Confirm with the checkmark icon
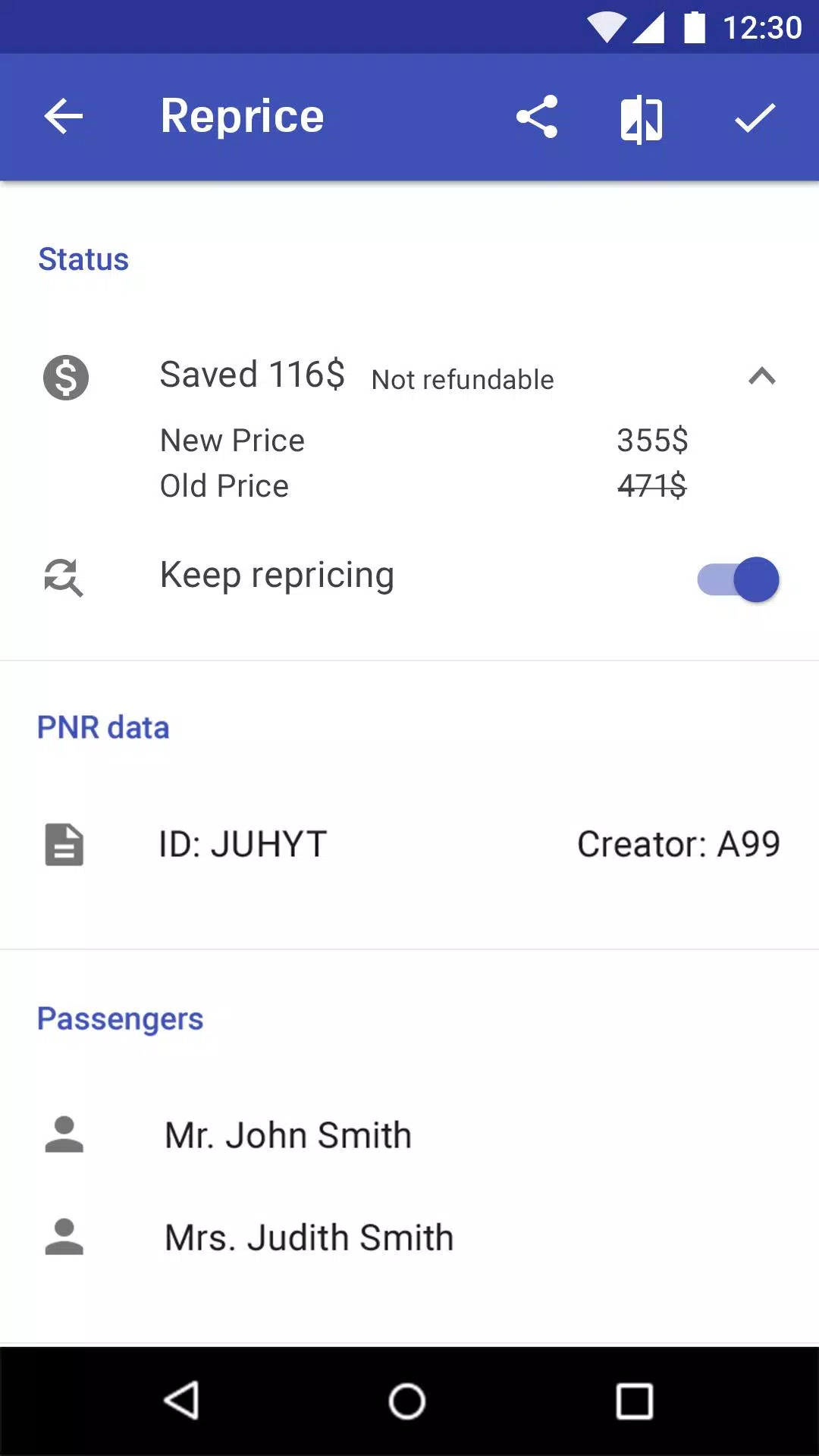The image size is (819, 1456). 755,118
